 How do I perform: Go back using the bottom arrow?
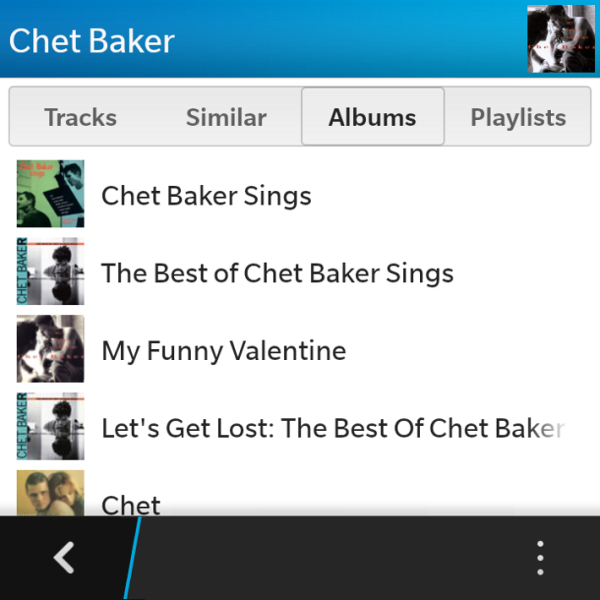[64, 557]
